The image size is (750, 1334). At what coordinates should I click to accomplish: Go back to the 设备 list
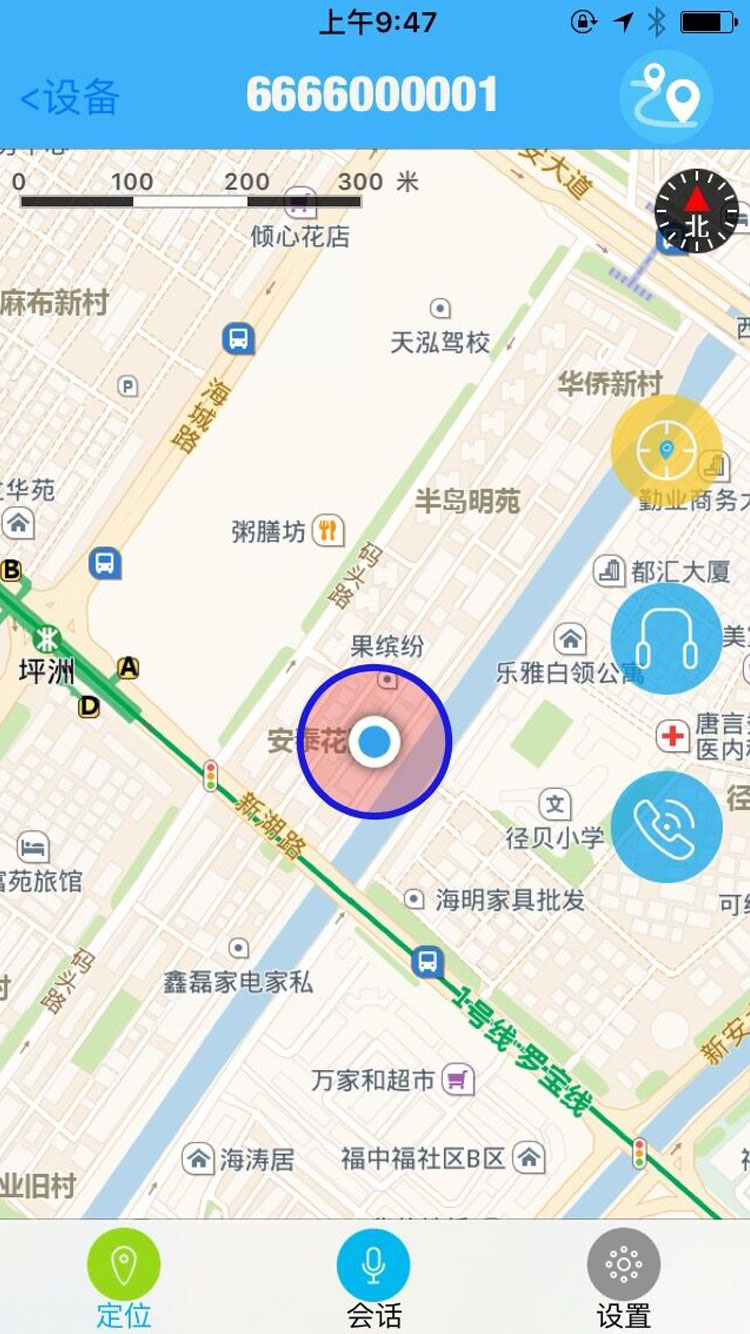point(70,97)
